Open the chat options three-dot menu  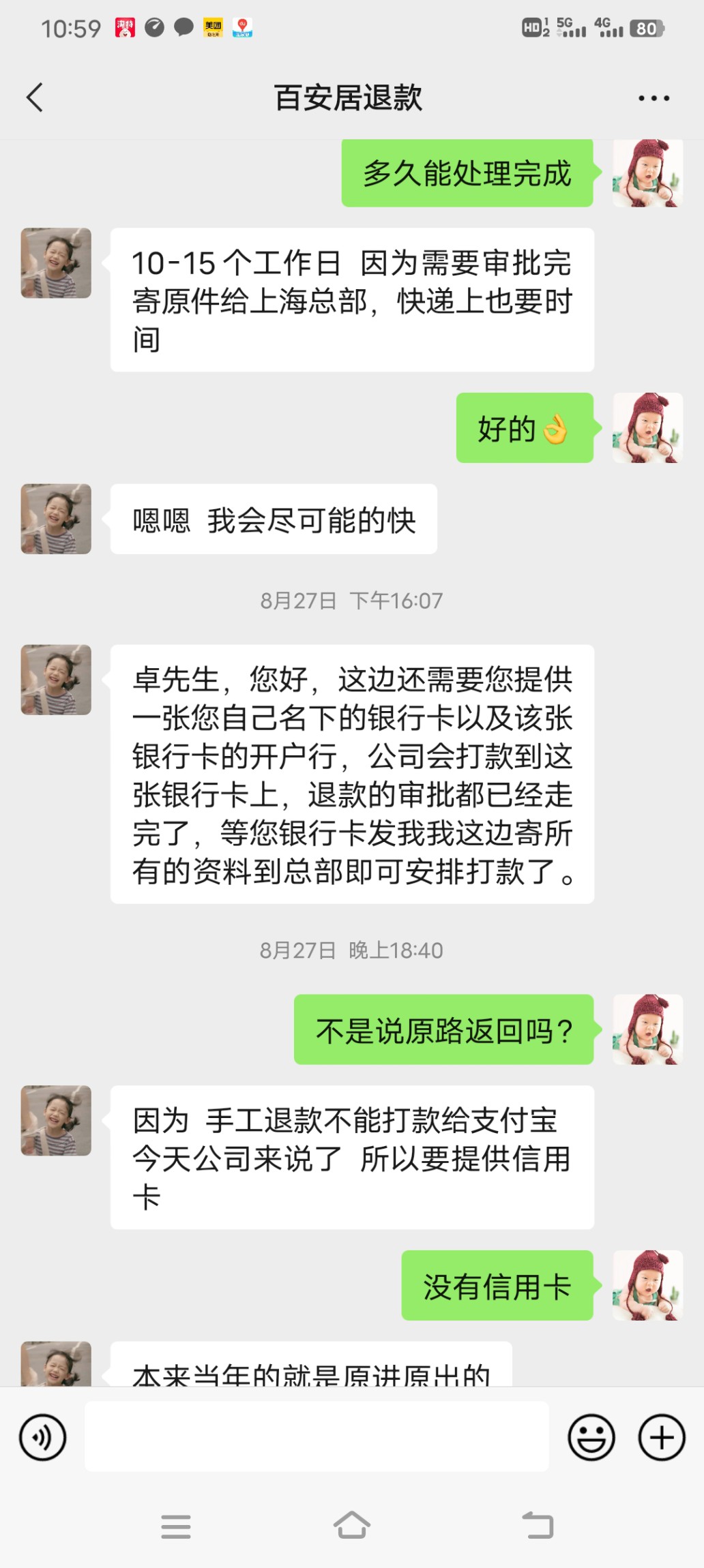click(x=654, y=98)
